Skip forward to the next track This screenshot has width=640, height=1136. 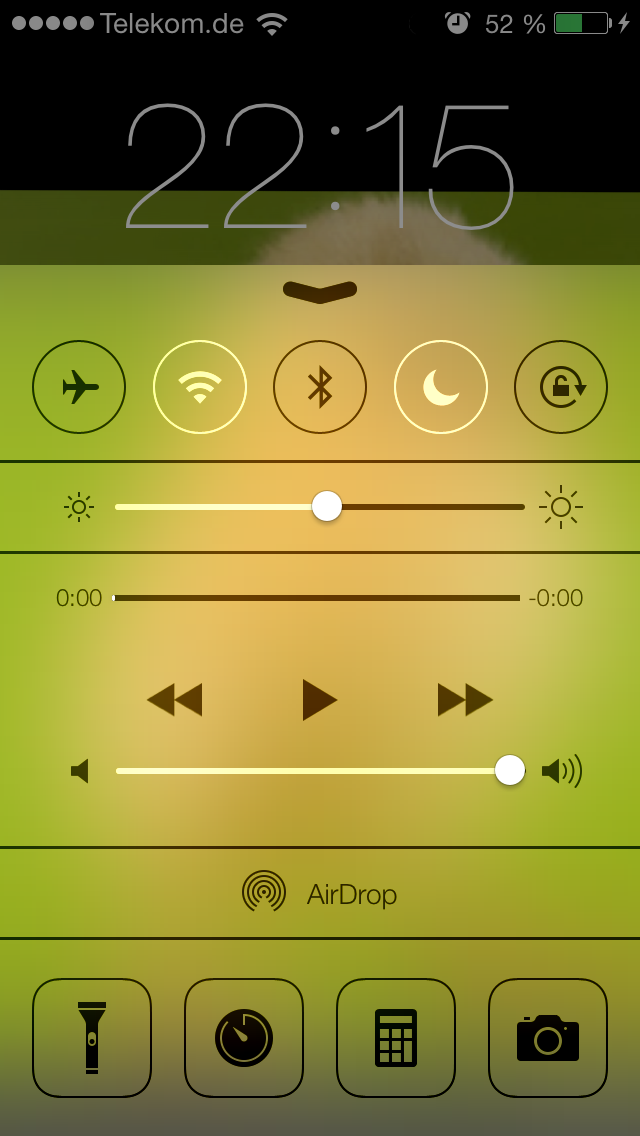pyautogui.click(x=466, y=699)
